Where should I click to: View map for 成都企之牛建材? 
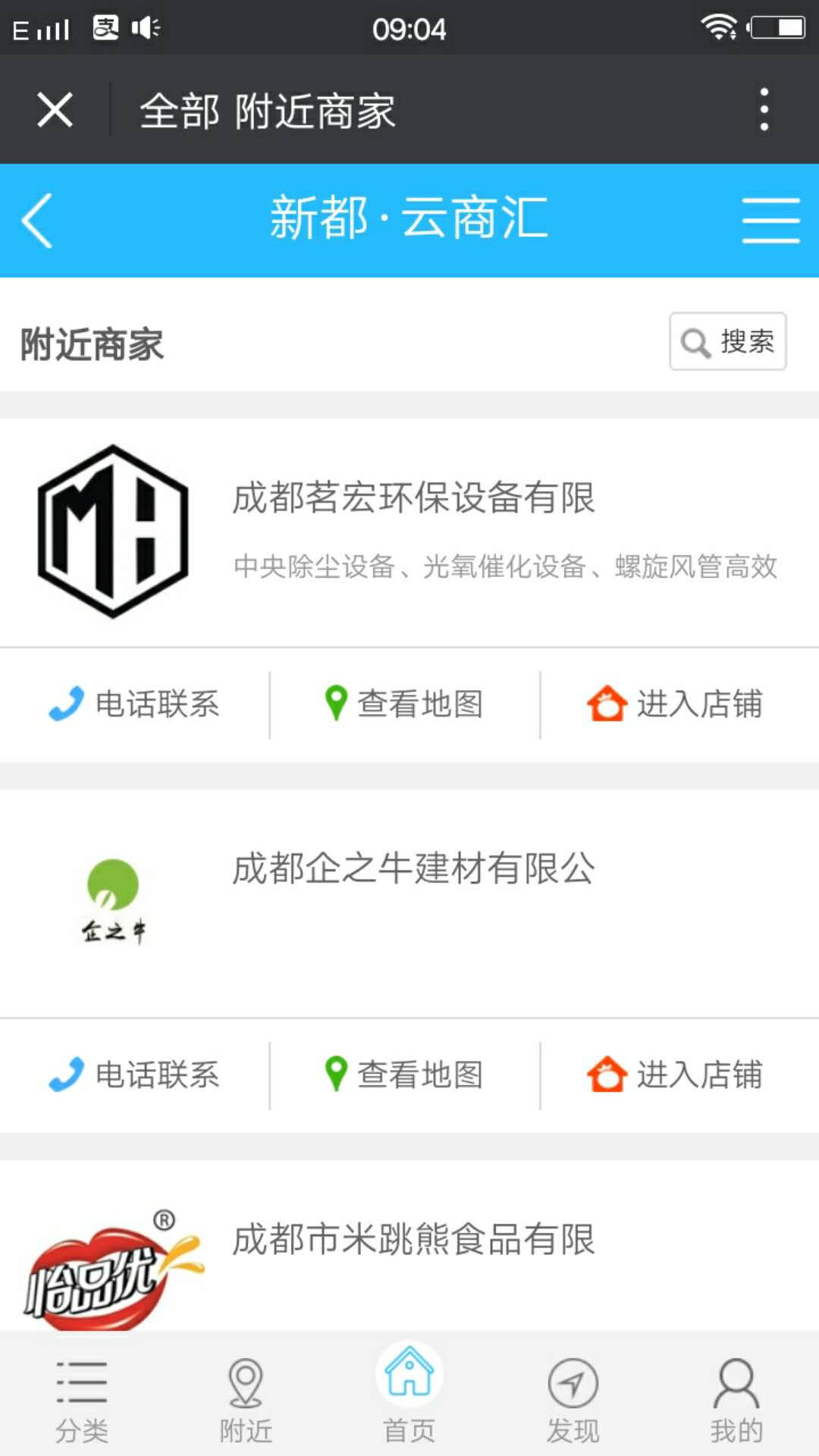[x=405, y=1075]
